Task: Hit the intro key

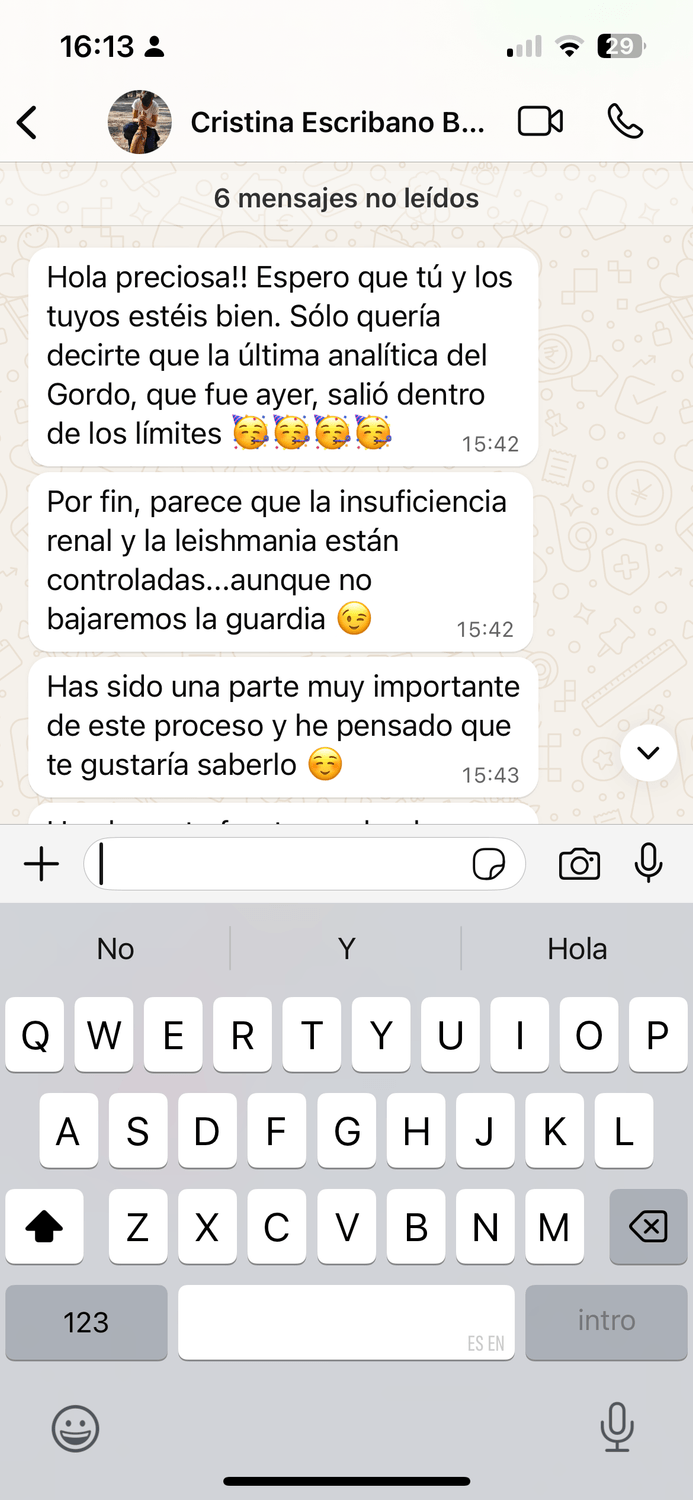Action: (x=606, y=1322)
